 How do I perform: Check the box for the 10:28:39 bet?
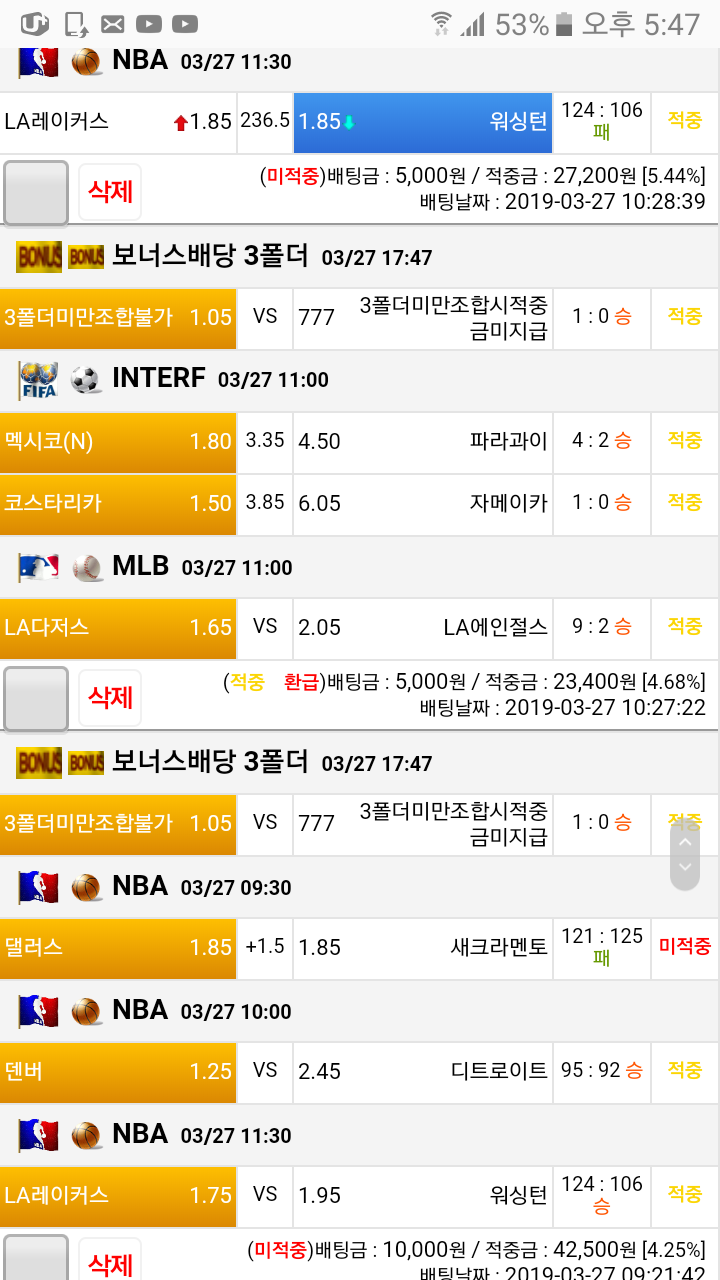pos(36,192)
